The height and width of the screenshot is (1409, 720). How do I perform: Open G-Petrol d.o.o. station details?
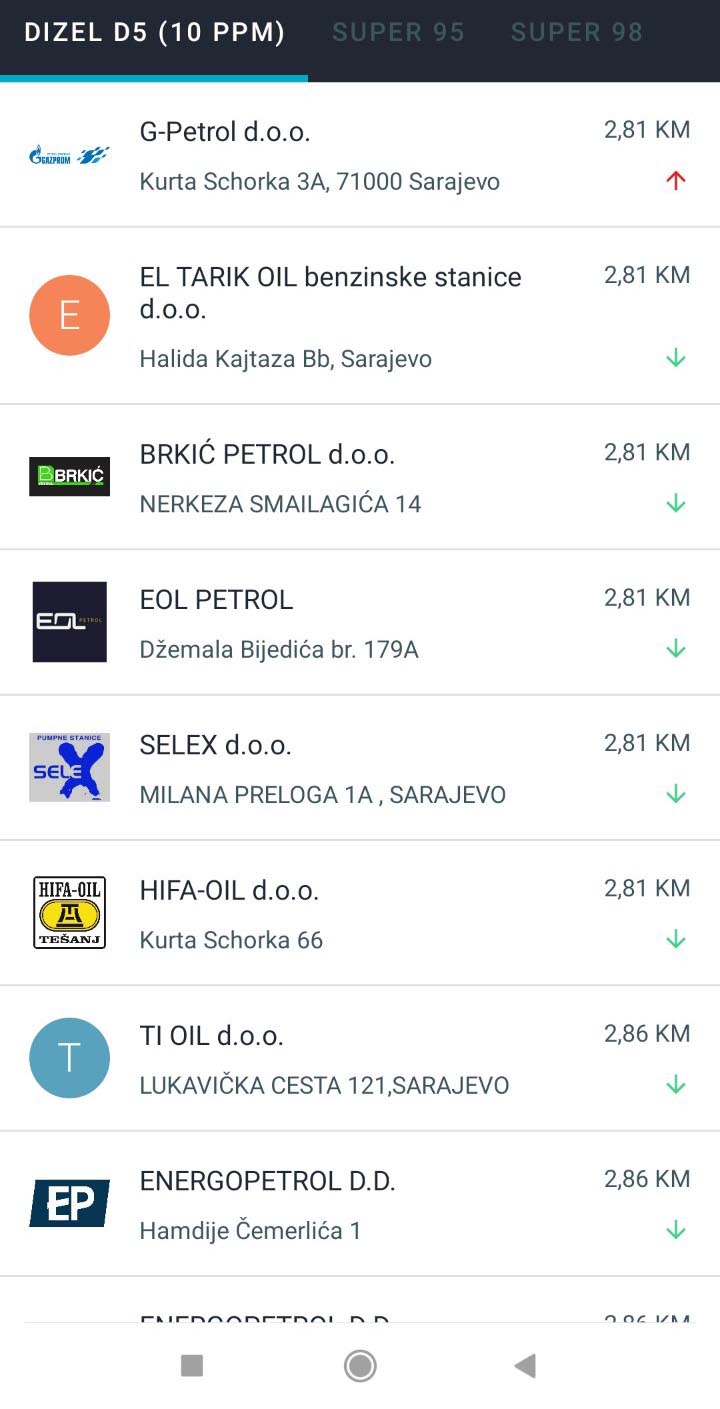coord(360,155)
